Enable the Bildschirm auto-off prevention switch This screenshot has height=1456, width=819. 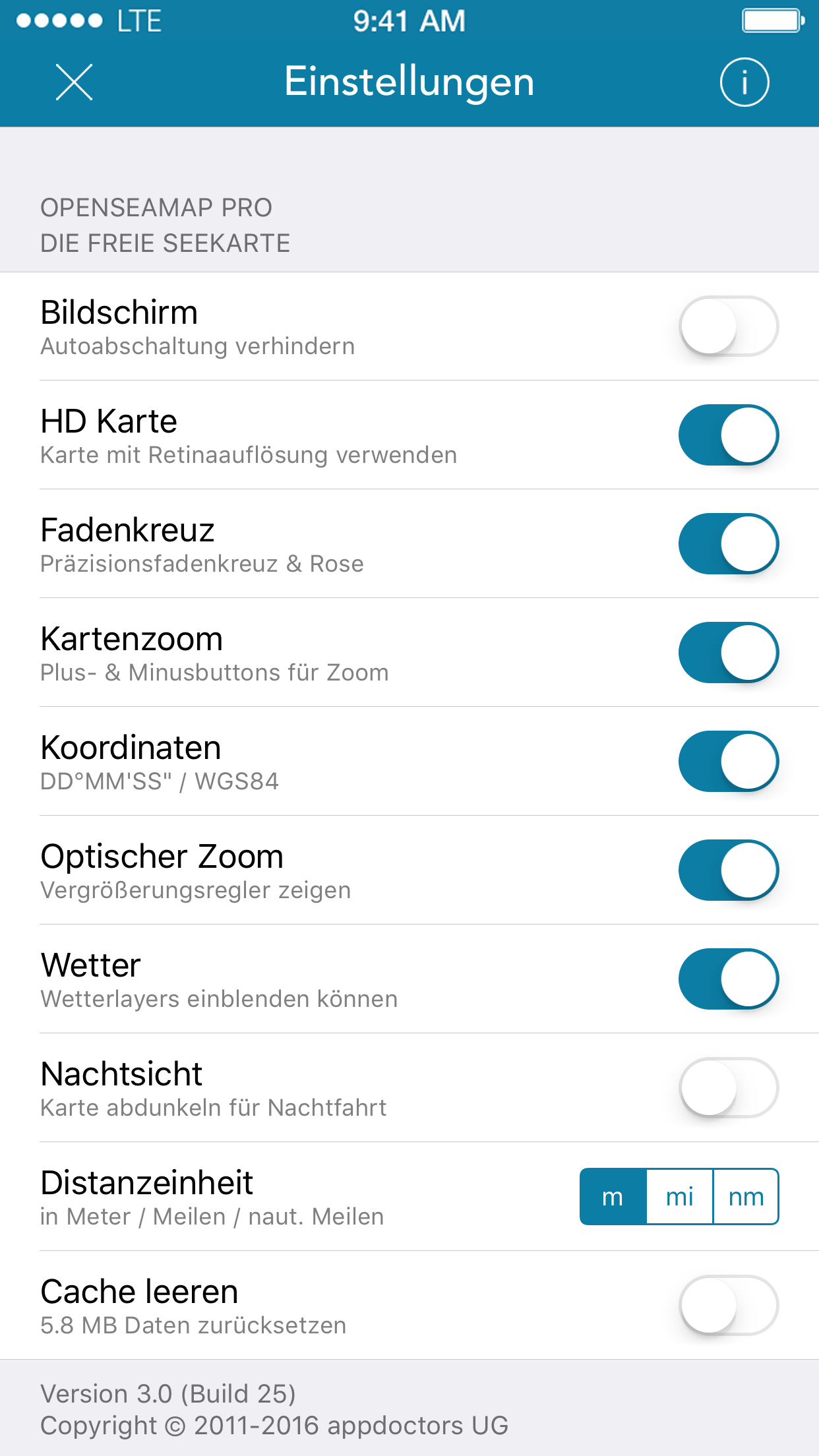(x=729, y=326)
